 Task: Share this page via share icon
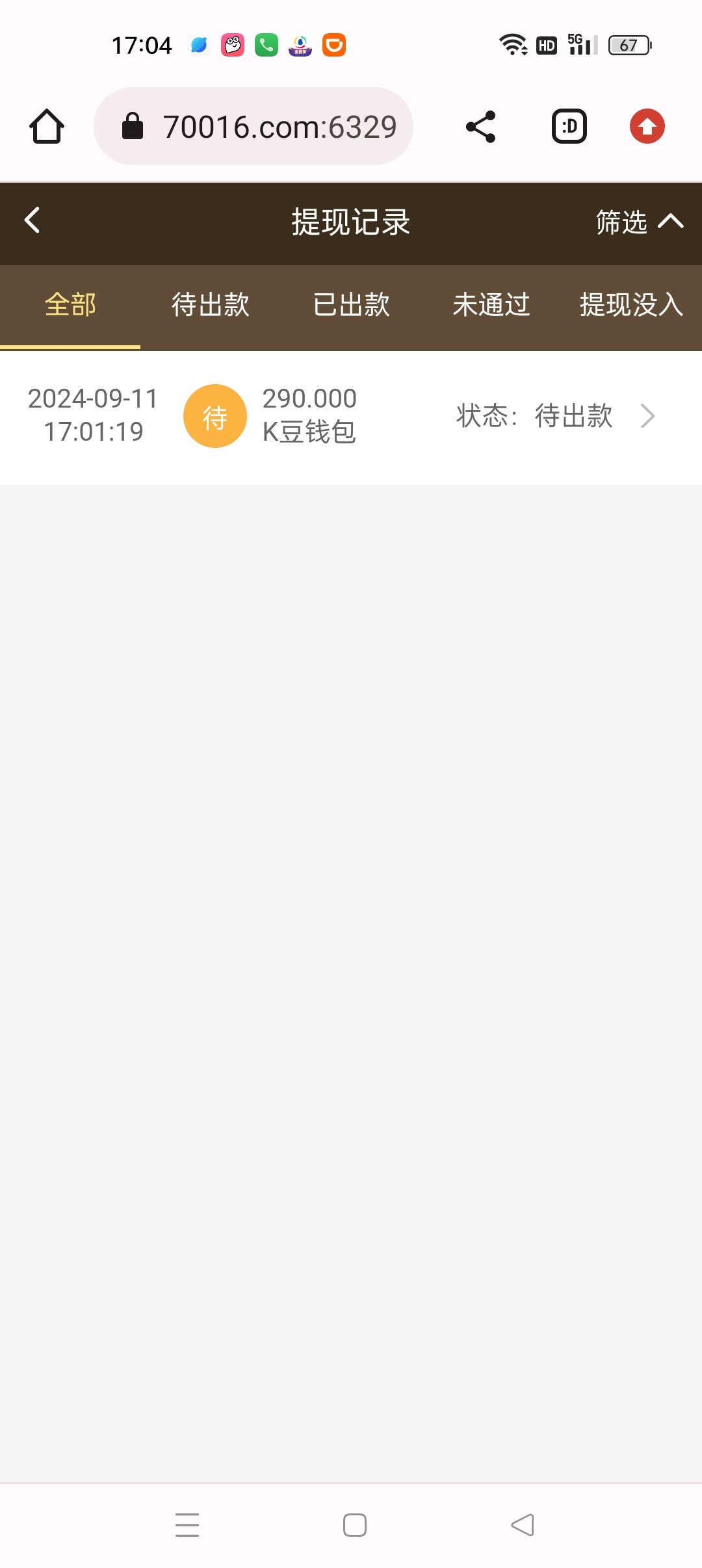(481, 127)
